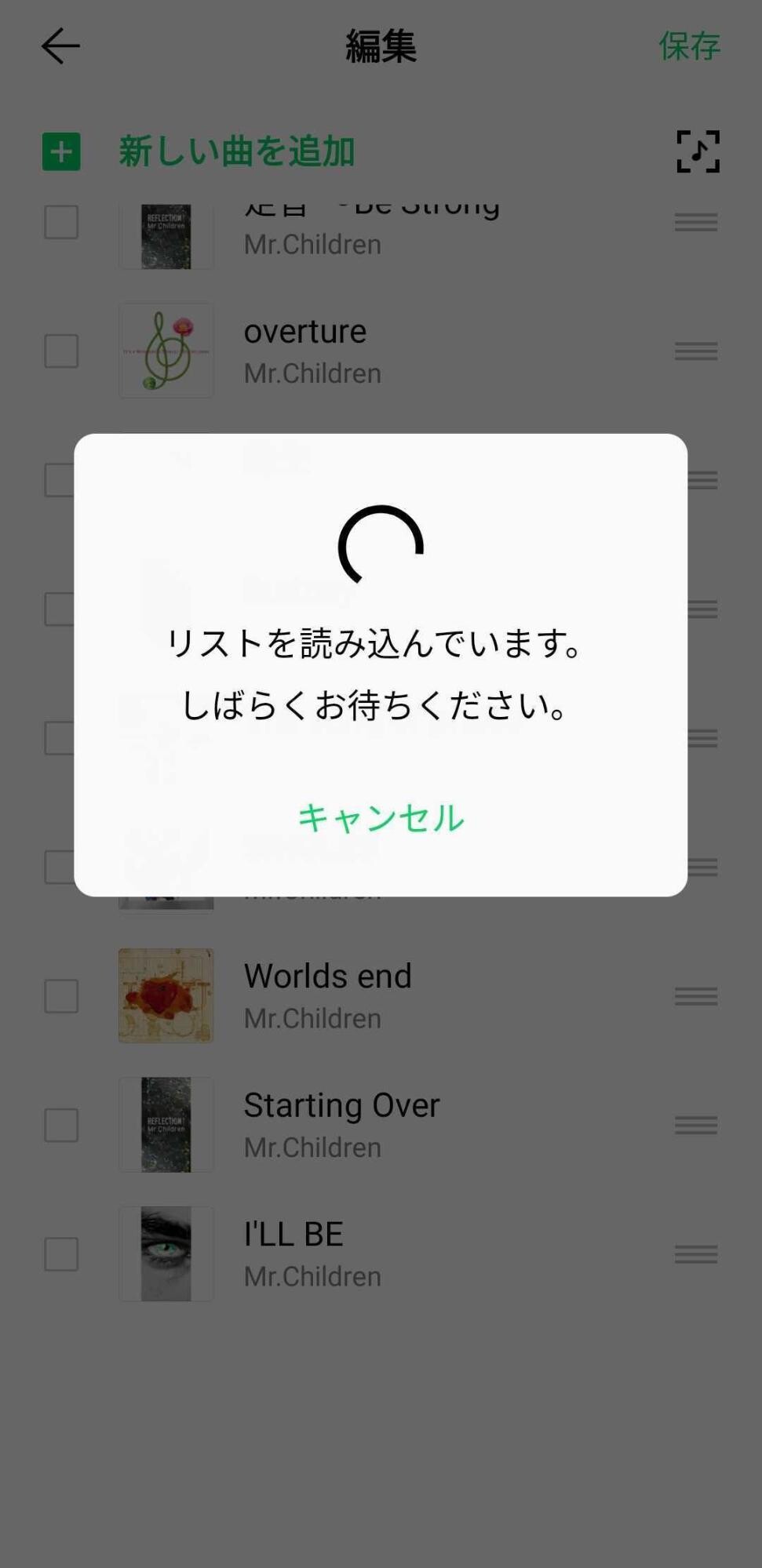Open 新しい曲を追加 to add a new song
This screenshot has height=1568, width=762.
pos(235,152)
